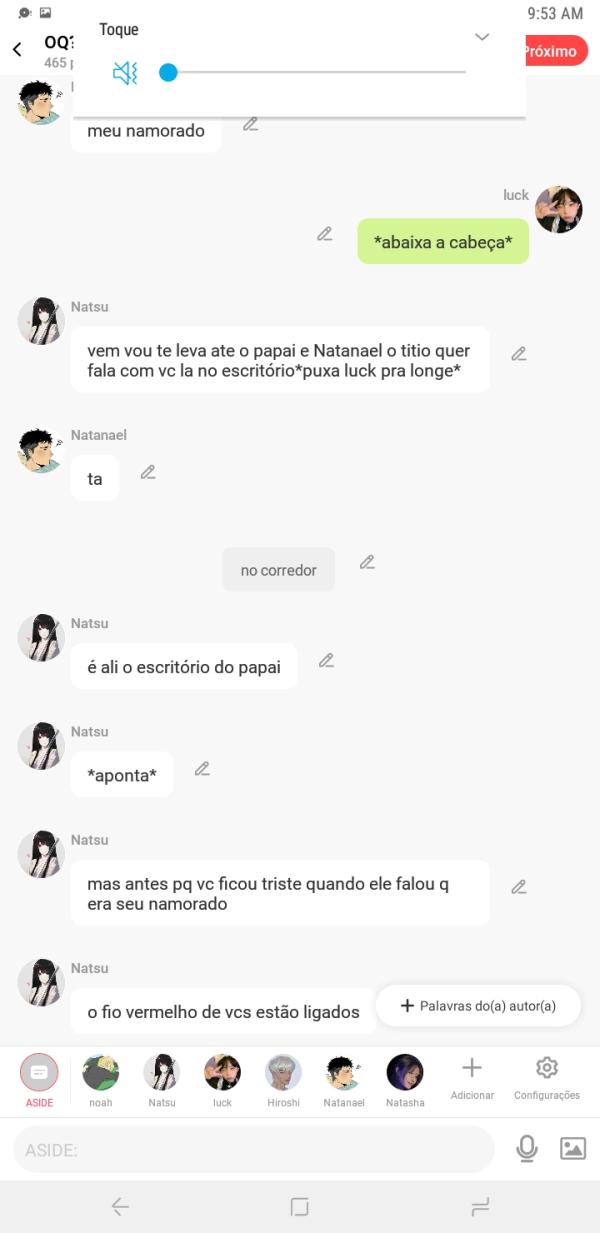The image size is (600, 1233).
Task: Open Configurações gear
Action: (x=546, y=1077)
